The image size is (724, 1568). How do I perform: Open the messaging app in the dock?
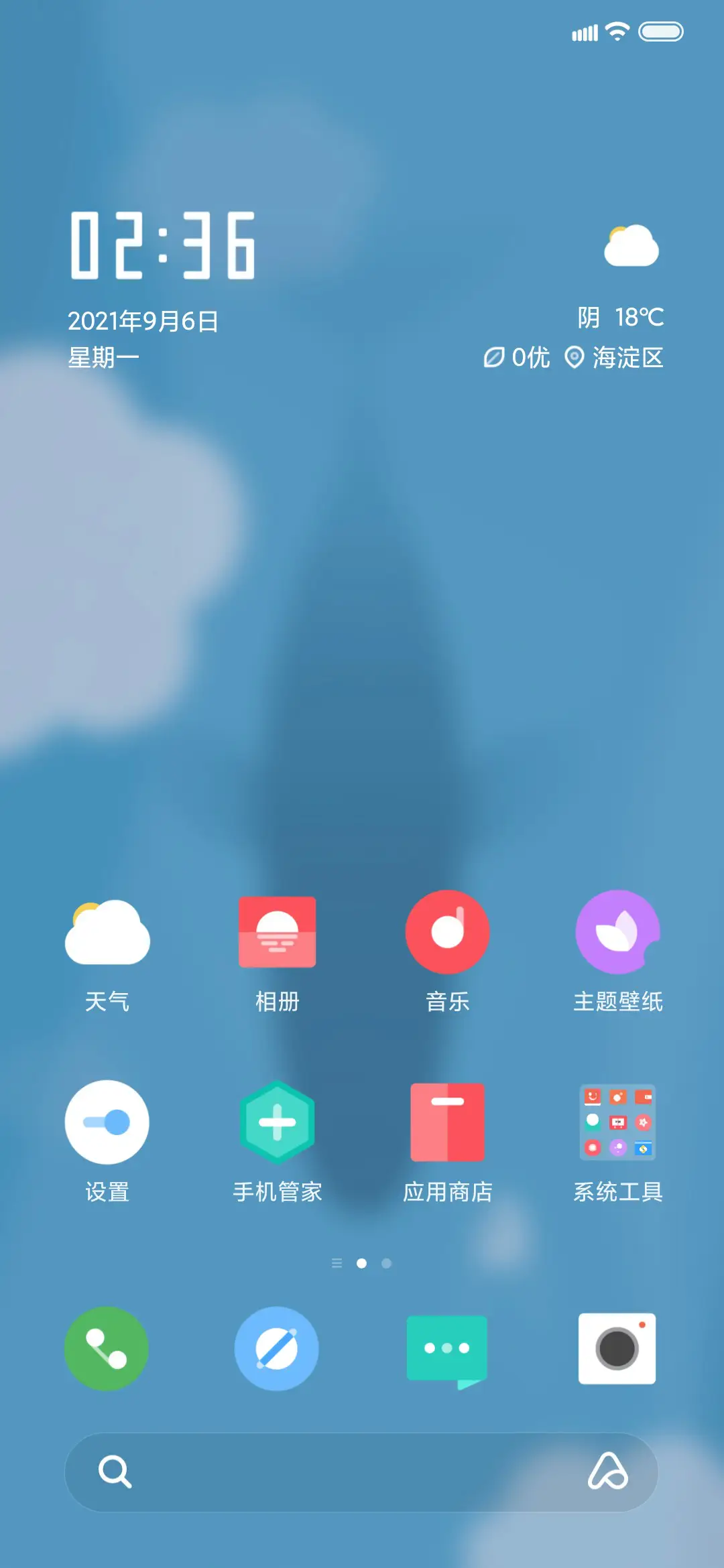447,1350
